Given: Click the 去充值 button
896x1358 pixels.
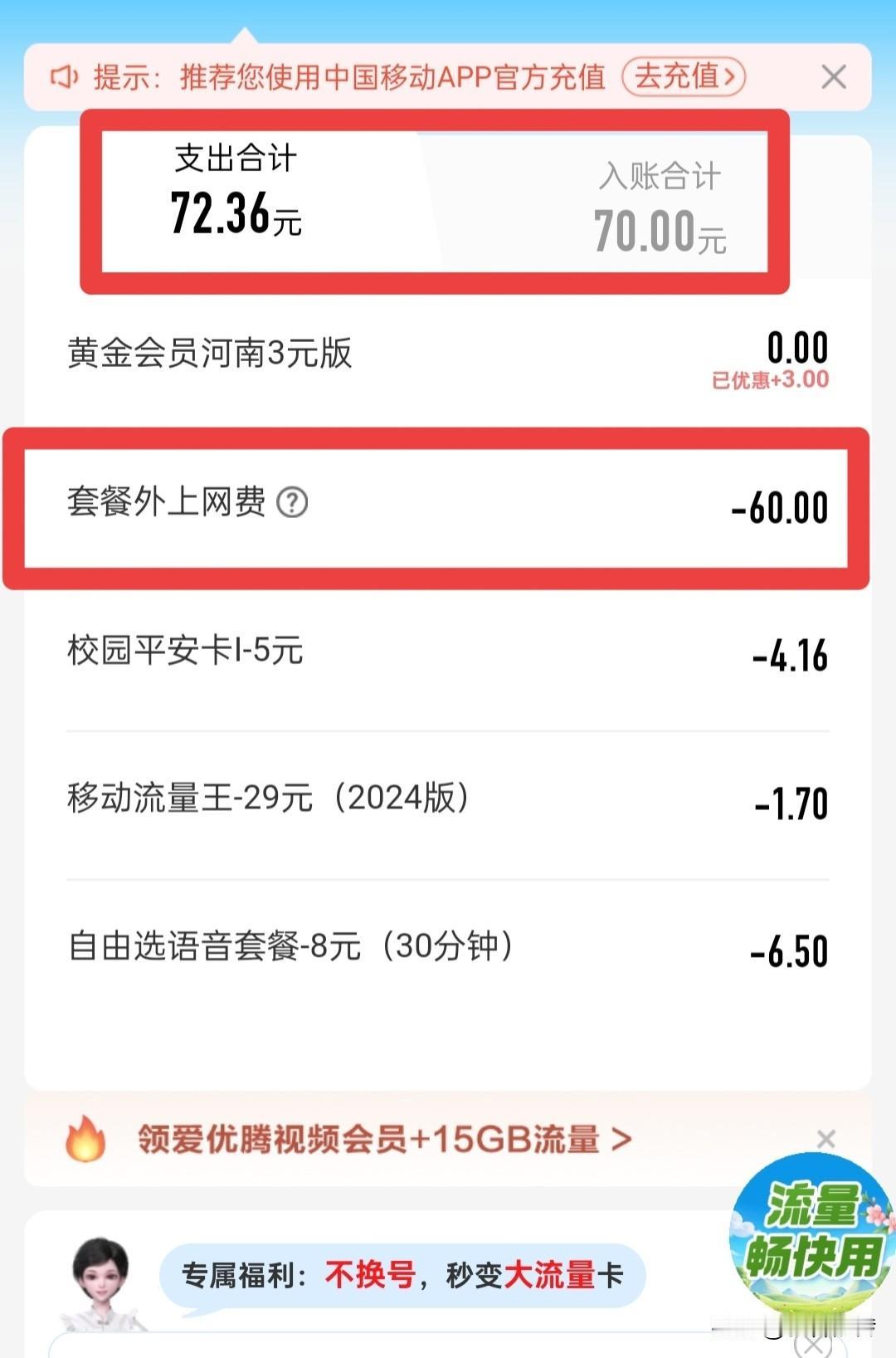Looking at the screenshot, I should coord(682,77).
